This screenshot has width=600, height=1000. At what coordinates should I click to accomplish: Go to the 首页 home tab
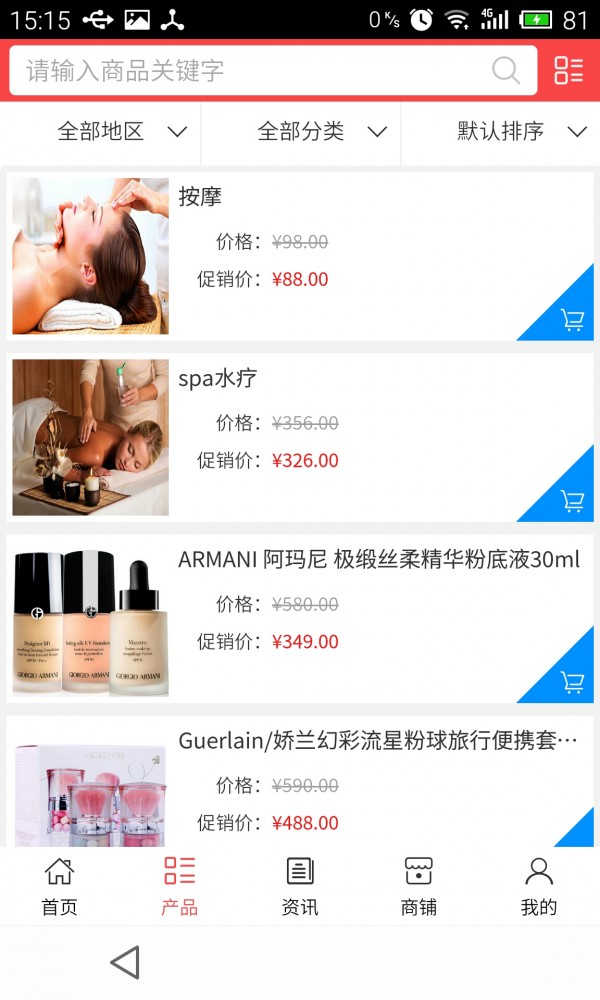(x=59, y=886)
